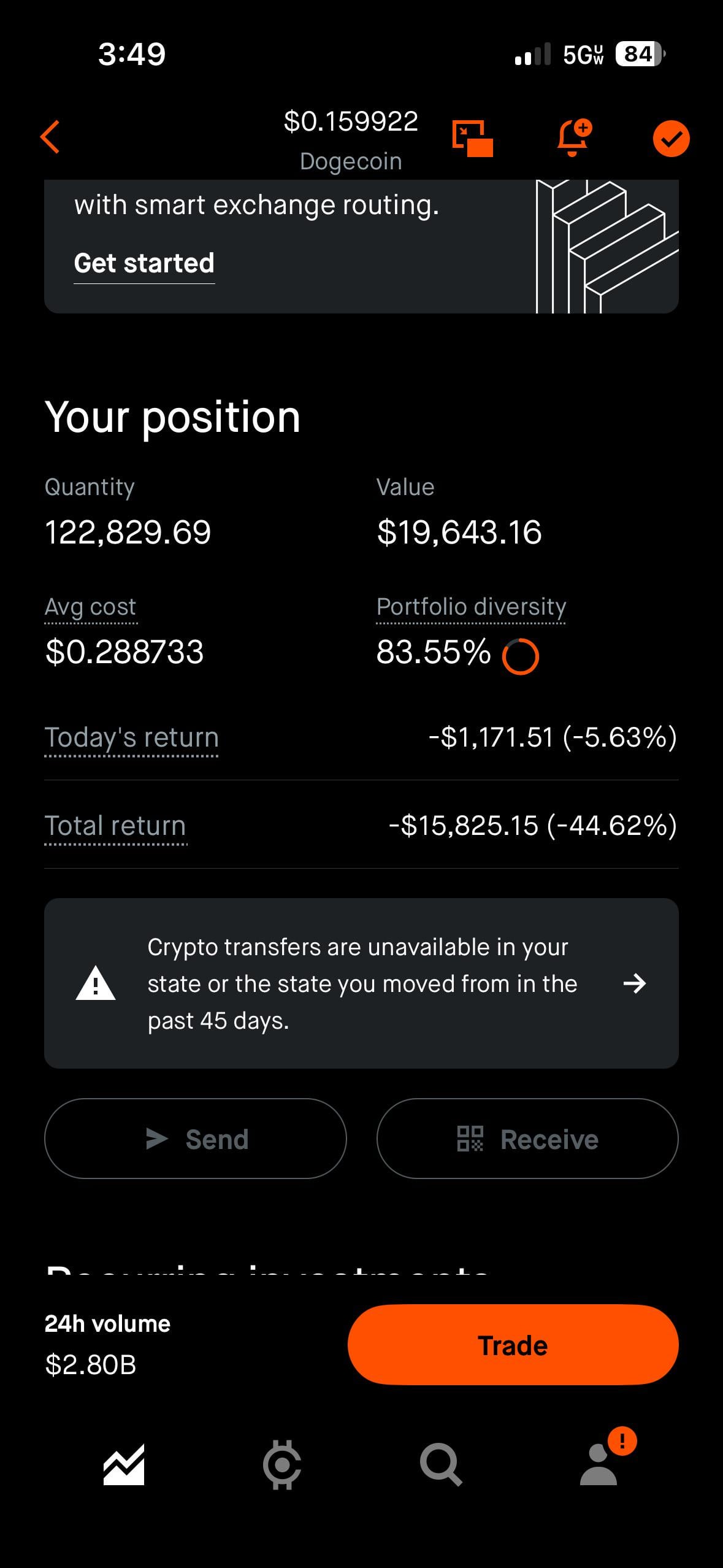Tap the orange watchlist checkmark
The image size is (723, 1568).
coord(671,139)
